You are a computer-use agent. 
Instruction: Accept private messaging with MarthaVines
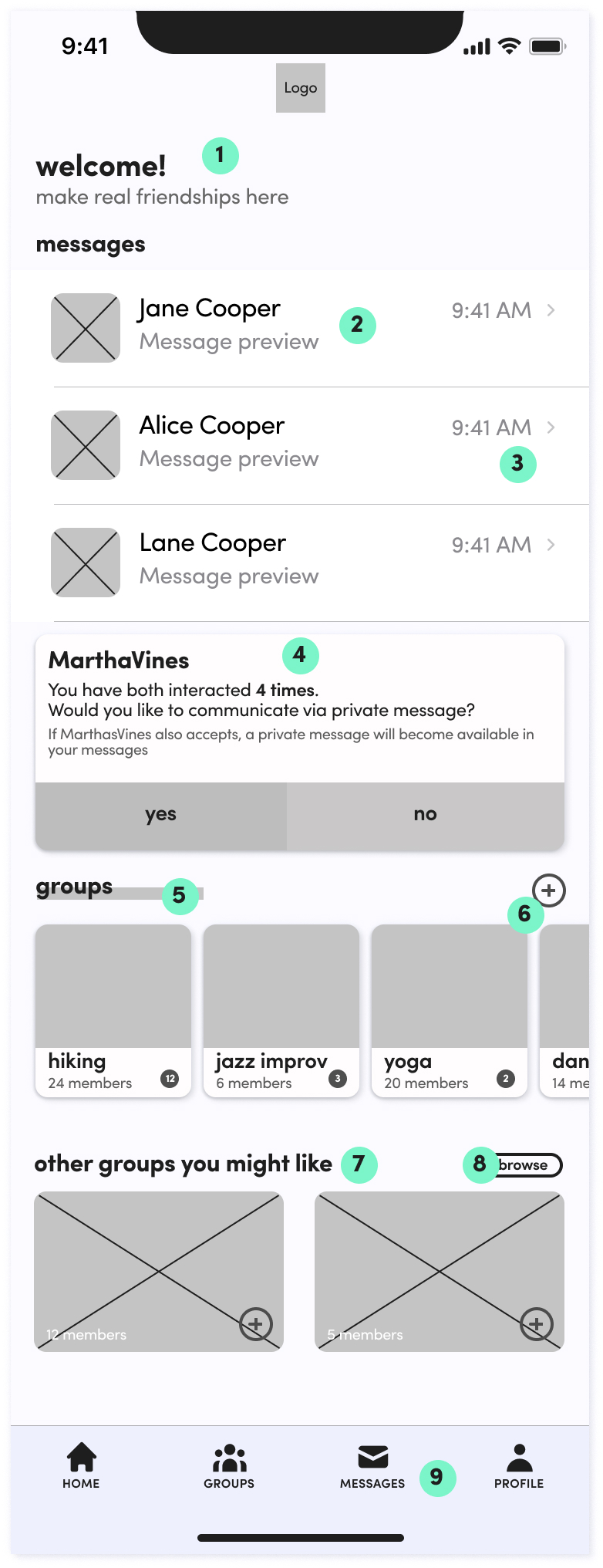160,815
